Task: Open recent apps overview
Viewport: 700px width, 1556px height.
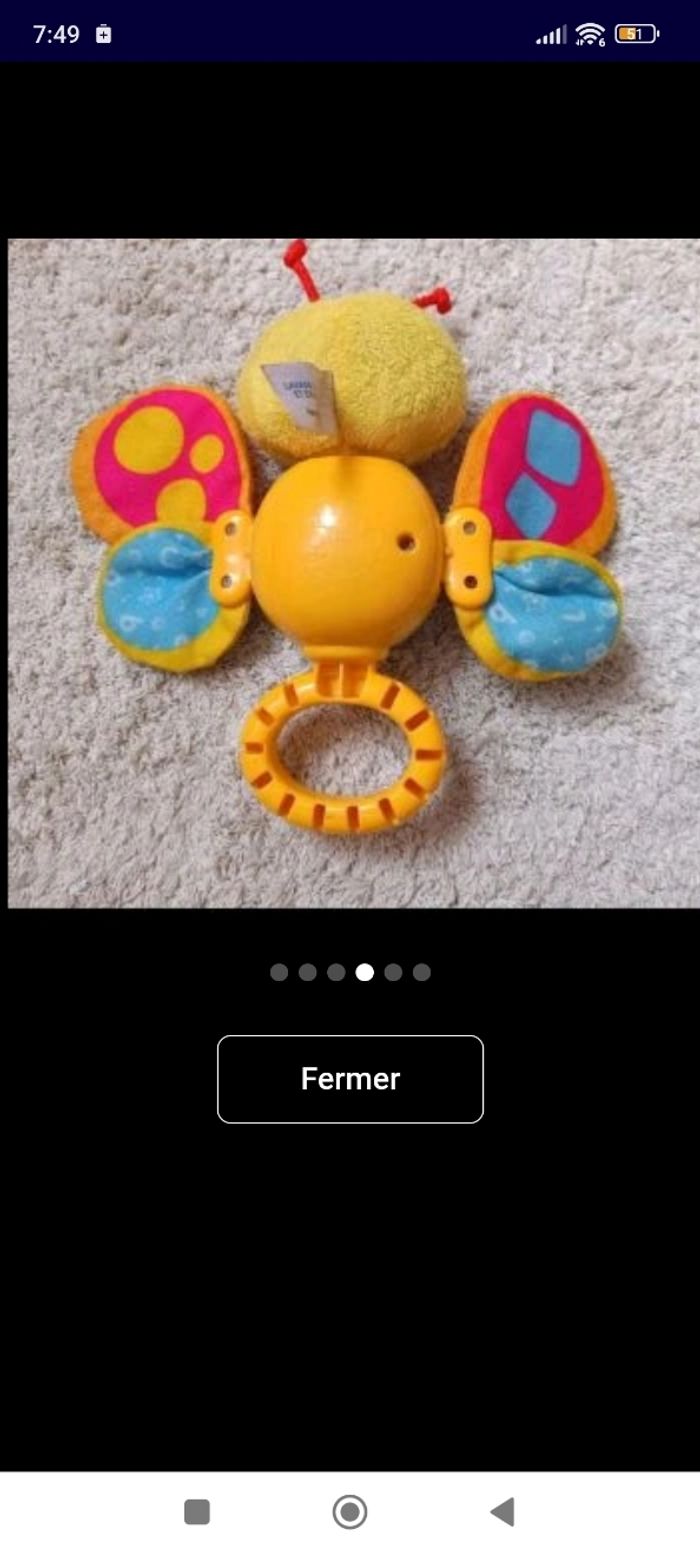Action: coord(197,1512)
